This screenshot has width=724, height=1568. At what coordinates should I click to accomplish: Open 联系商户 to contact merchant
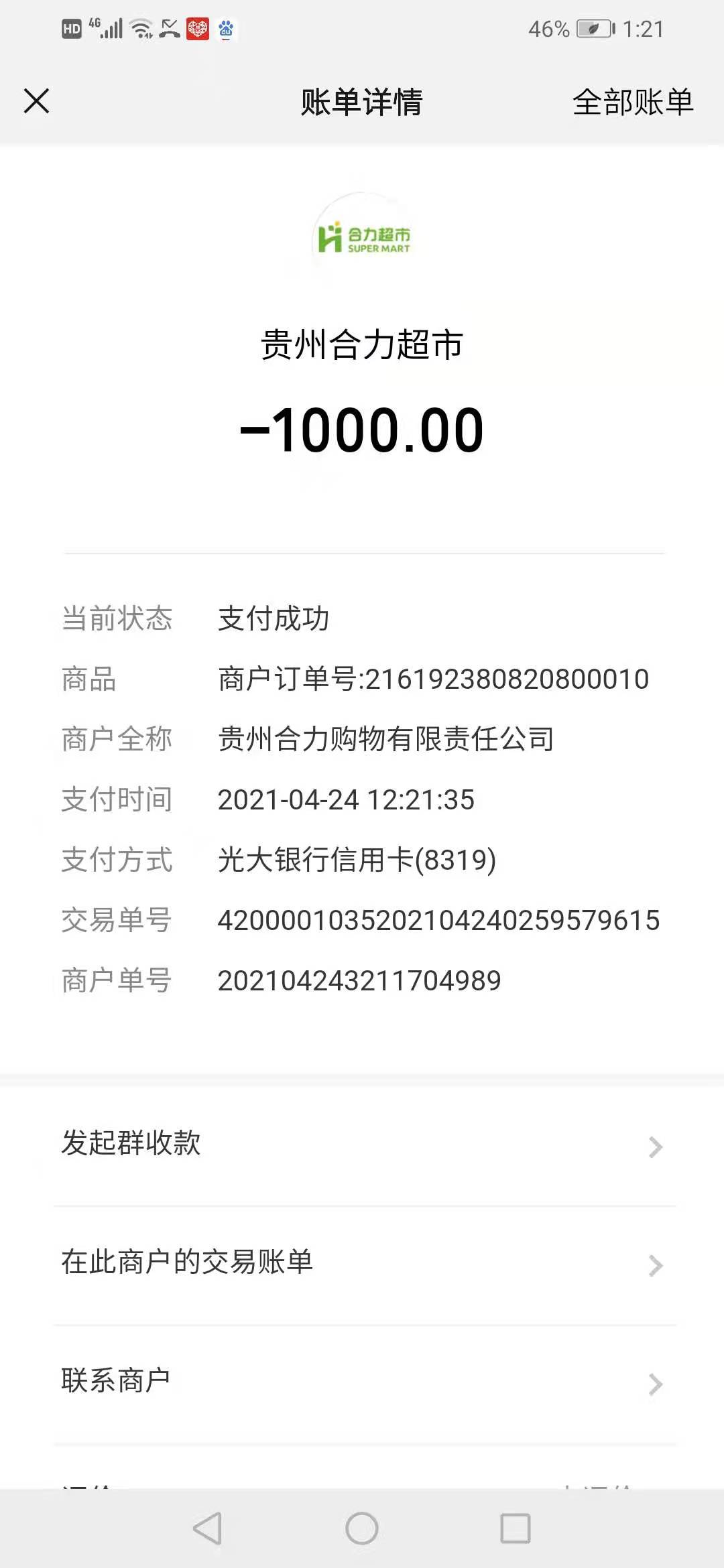362,1382
